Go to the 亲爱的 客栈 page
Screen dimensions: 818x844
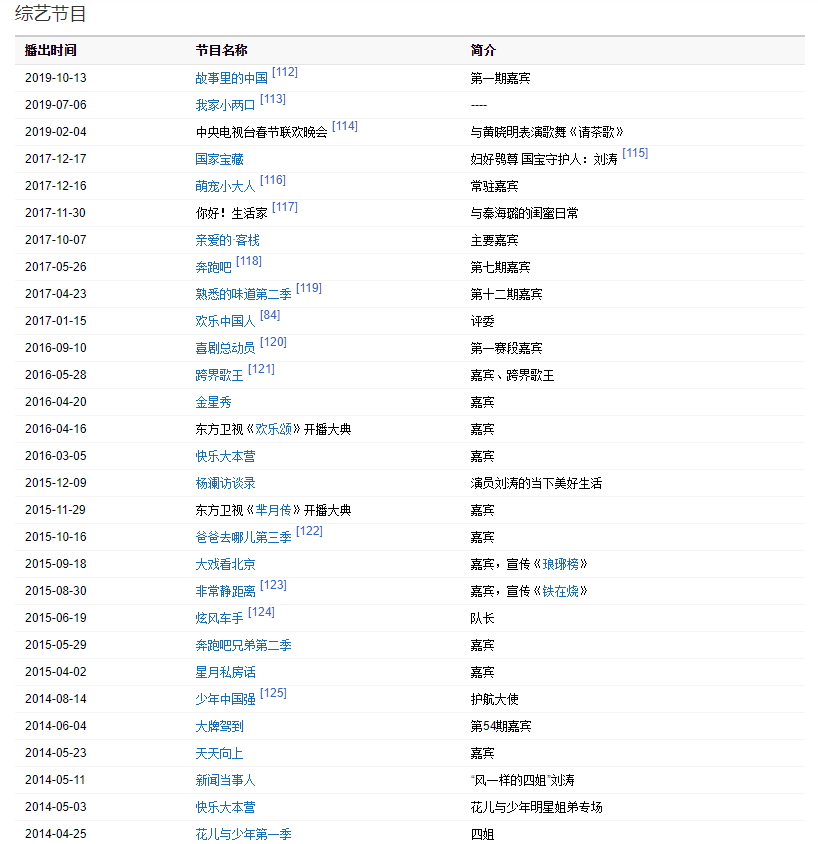click(x=227, y=240)
